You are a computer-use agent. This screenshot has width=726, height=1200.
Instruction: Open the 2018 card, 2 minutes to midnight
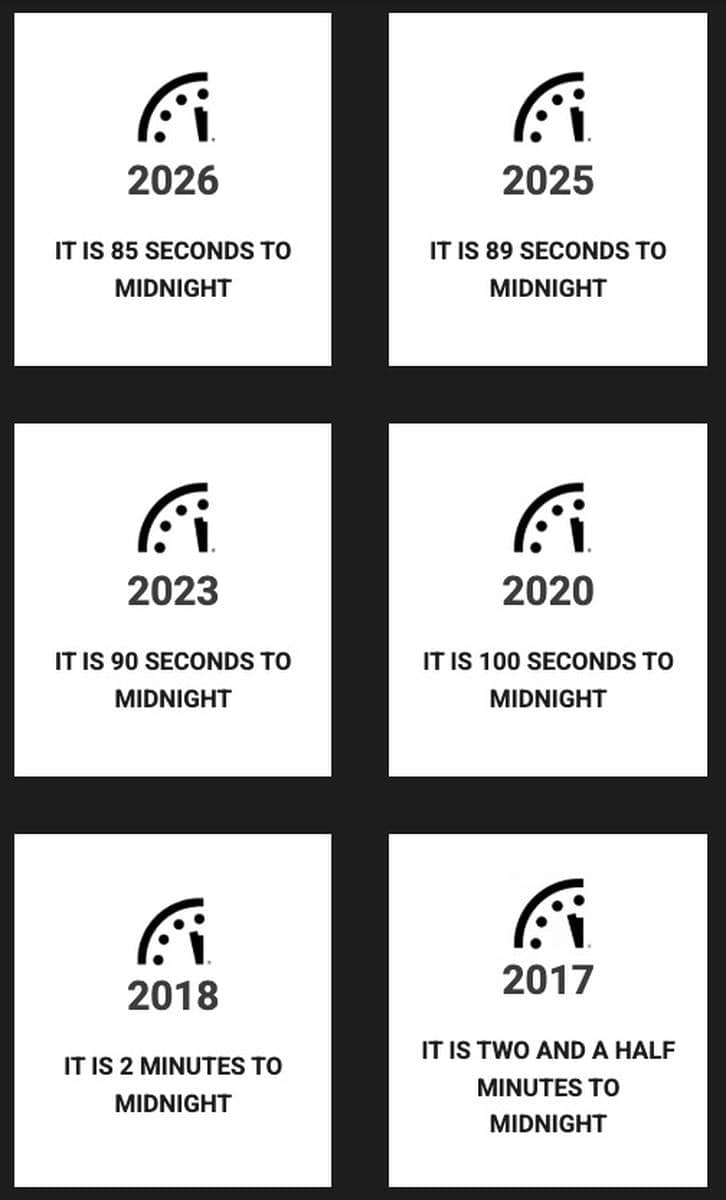pos(172,1010)
